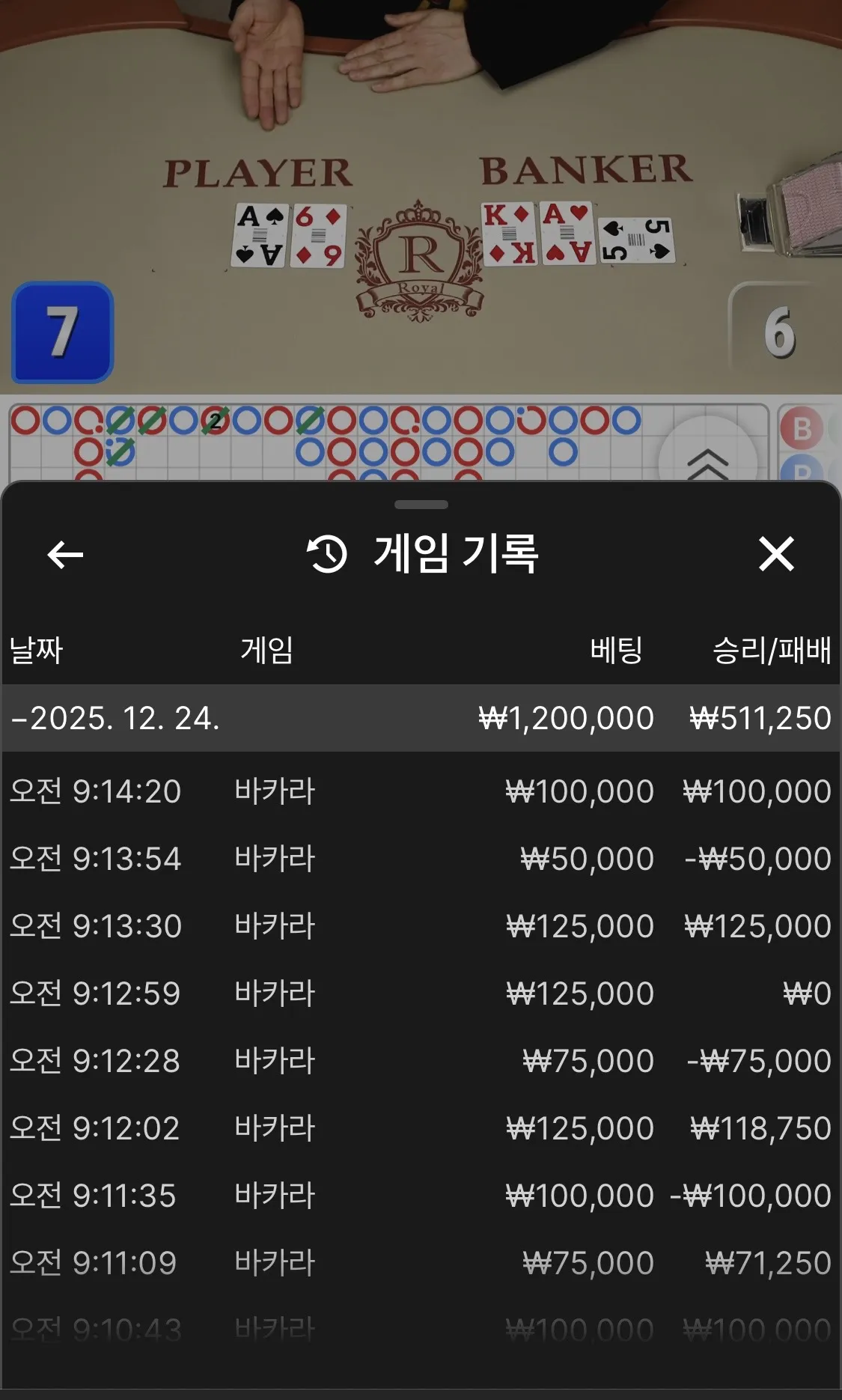The width and height of the screenshot is (842, 1400).
Task: Show the 오전 9:11:09 round details
Action: tap(421, 1263)
